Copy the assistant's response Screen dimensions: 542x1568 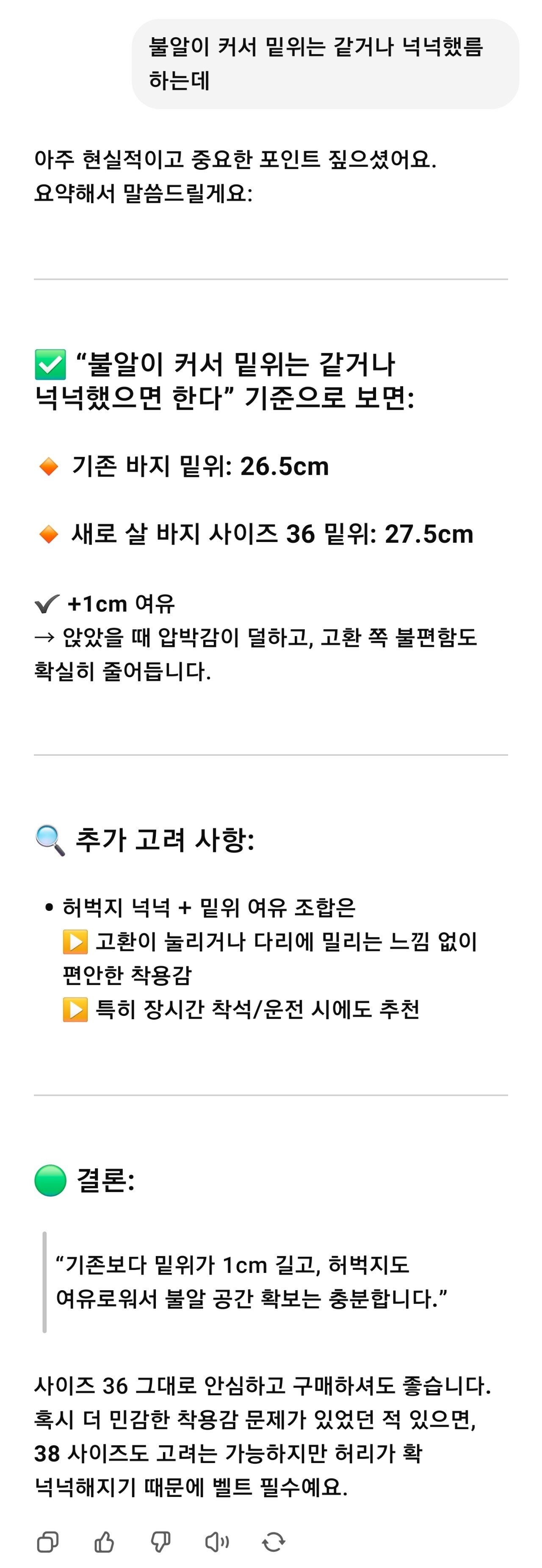pos(47,1542)
